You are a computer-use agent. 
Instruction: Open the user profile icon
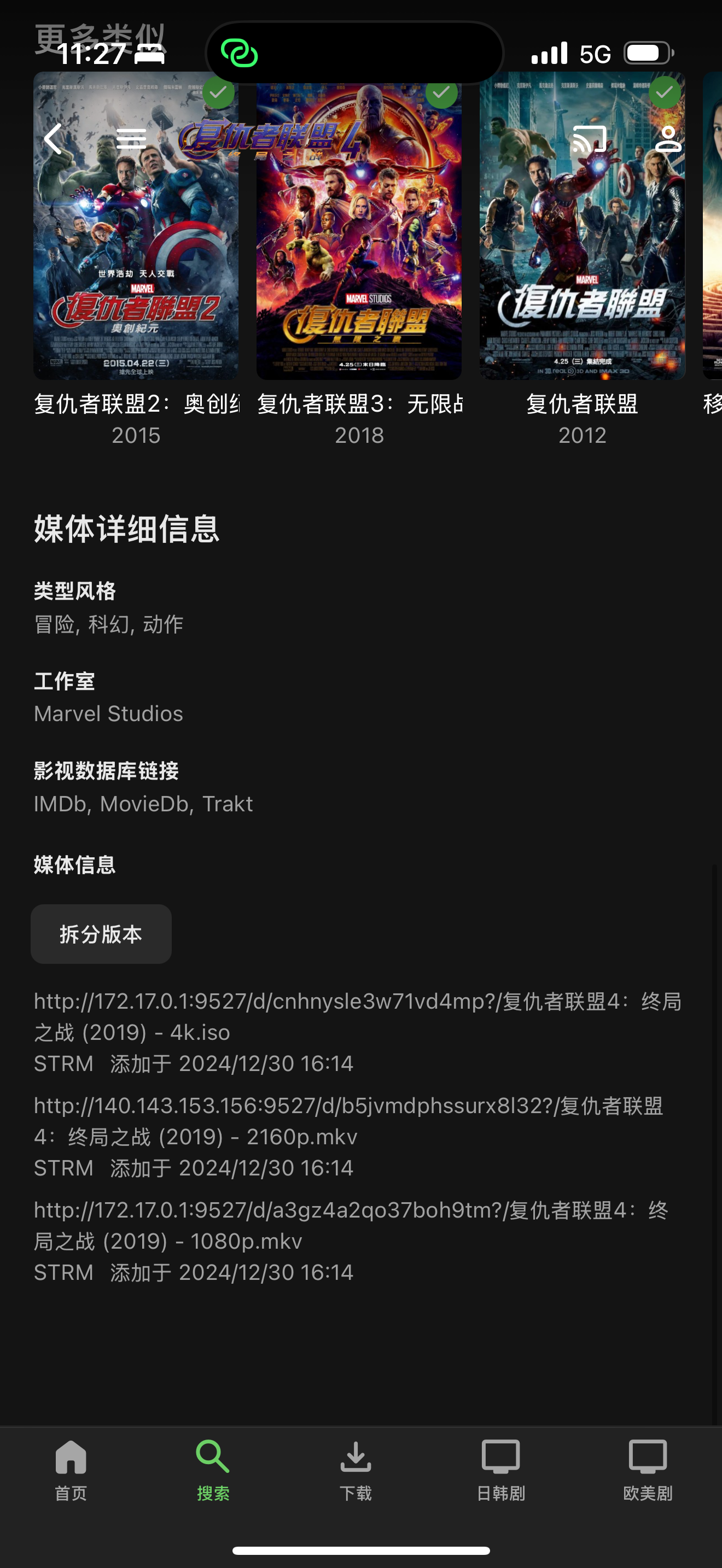point(668,139)
